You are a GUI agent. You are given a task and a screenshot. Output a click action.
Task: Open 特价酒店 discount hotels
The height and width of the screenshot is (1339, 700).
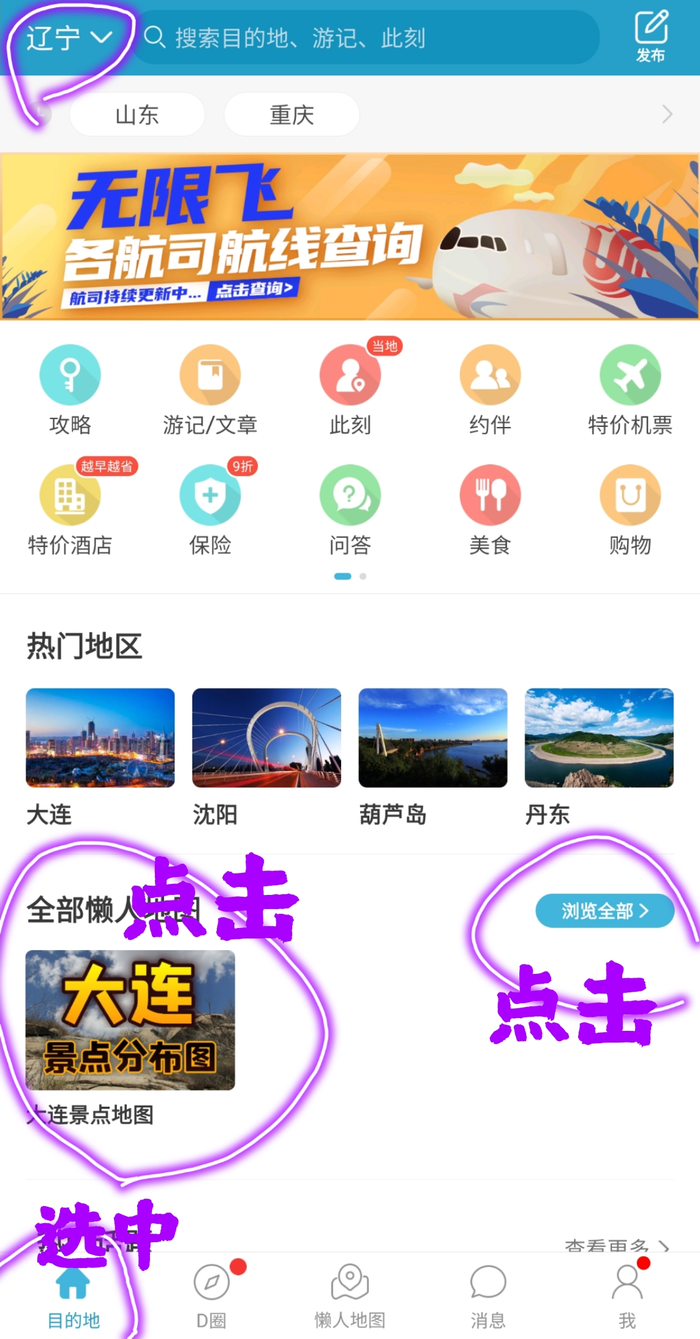[x=70, y=510]
